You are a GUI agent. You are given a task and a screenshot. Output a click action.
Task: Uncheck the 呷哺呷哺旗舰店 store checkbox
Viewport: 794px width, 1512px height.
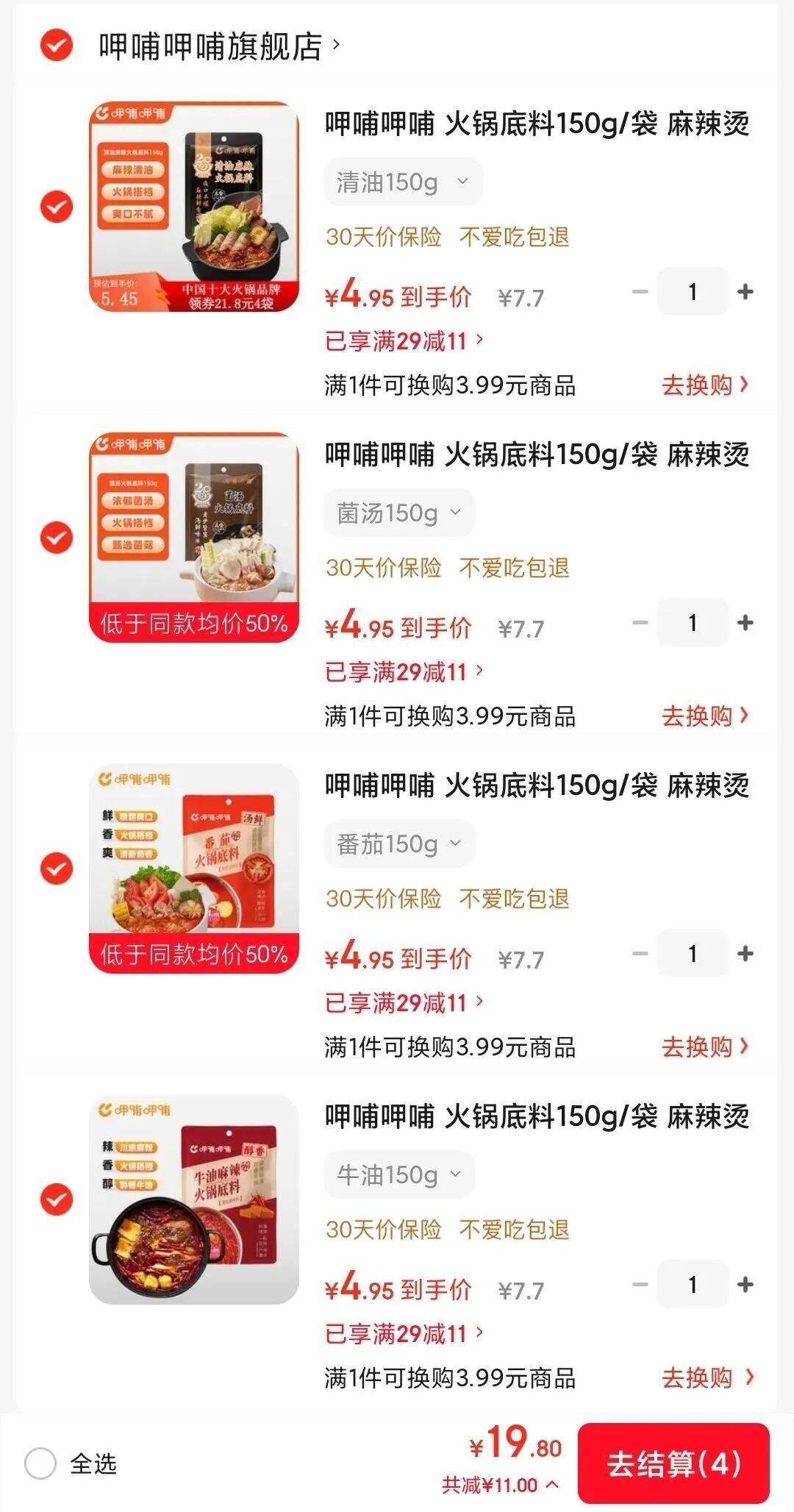point(57,46)
